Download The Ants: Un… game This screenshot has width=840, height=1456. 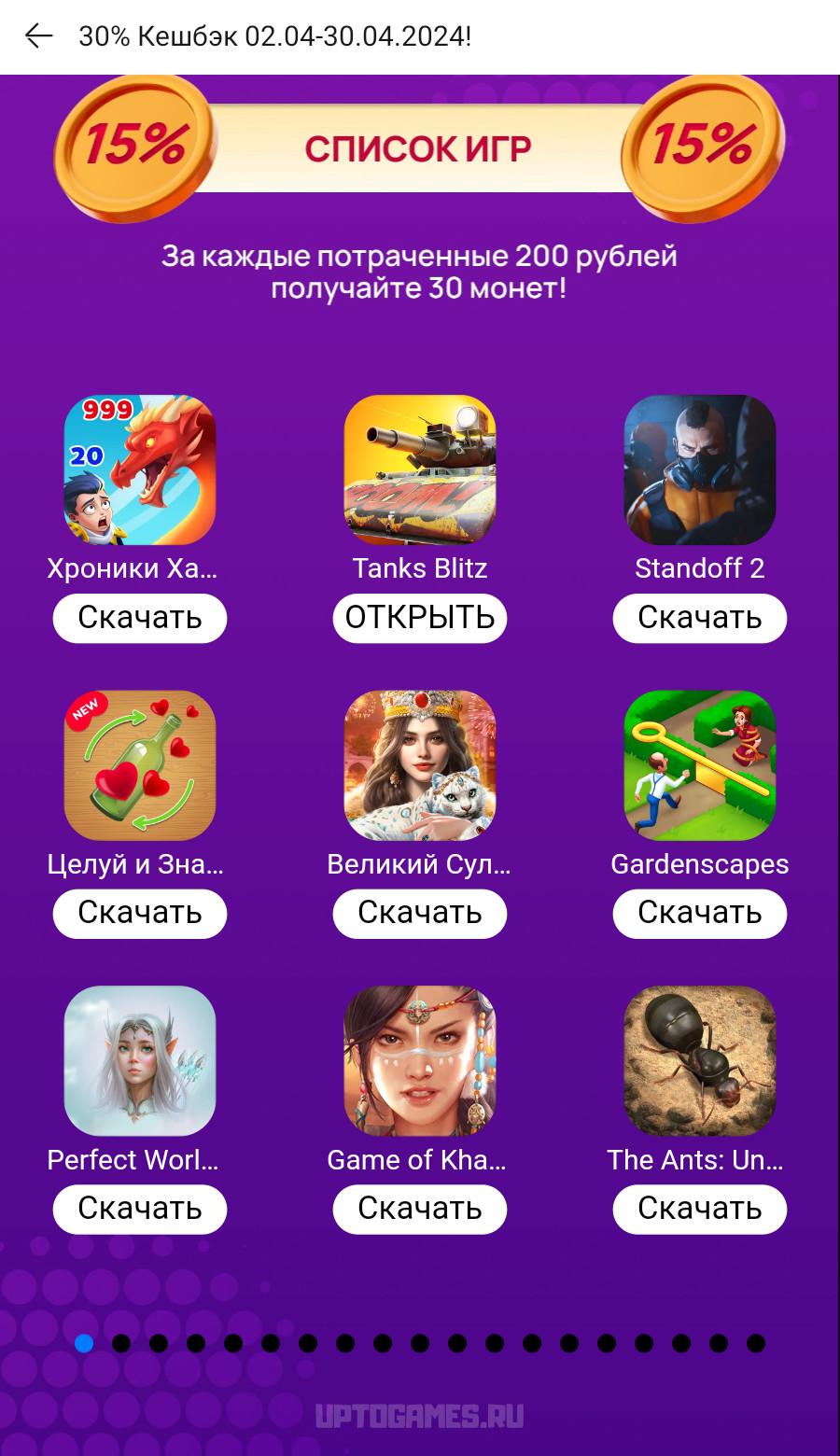pos(700,1209)
